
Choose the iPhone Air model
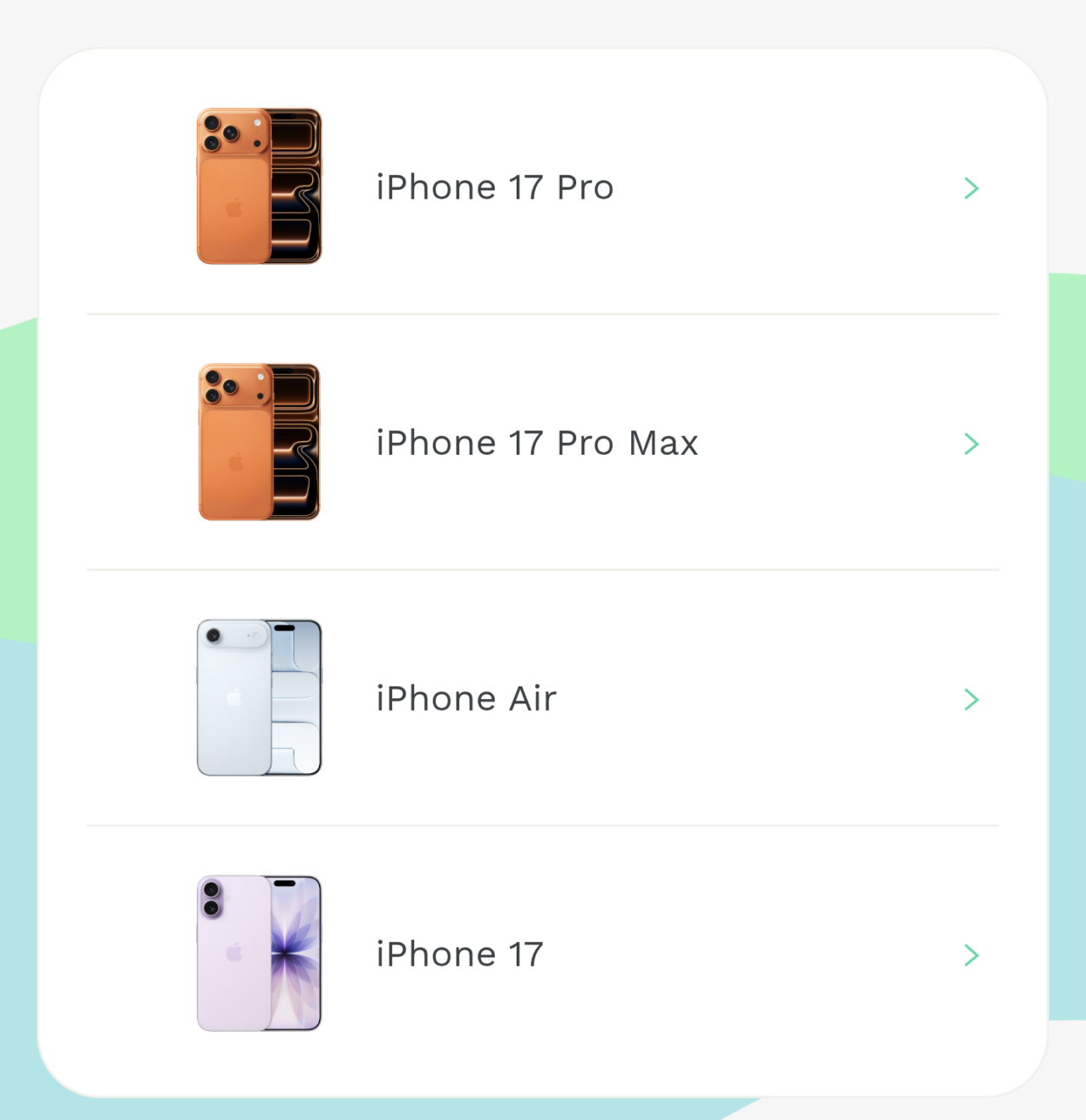click(466, 698)
